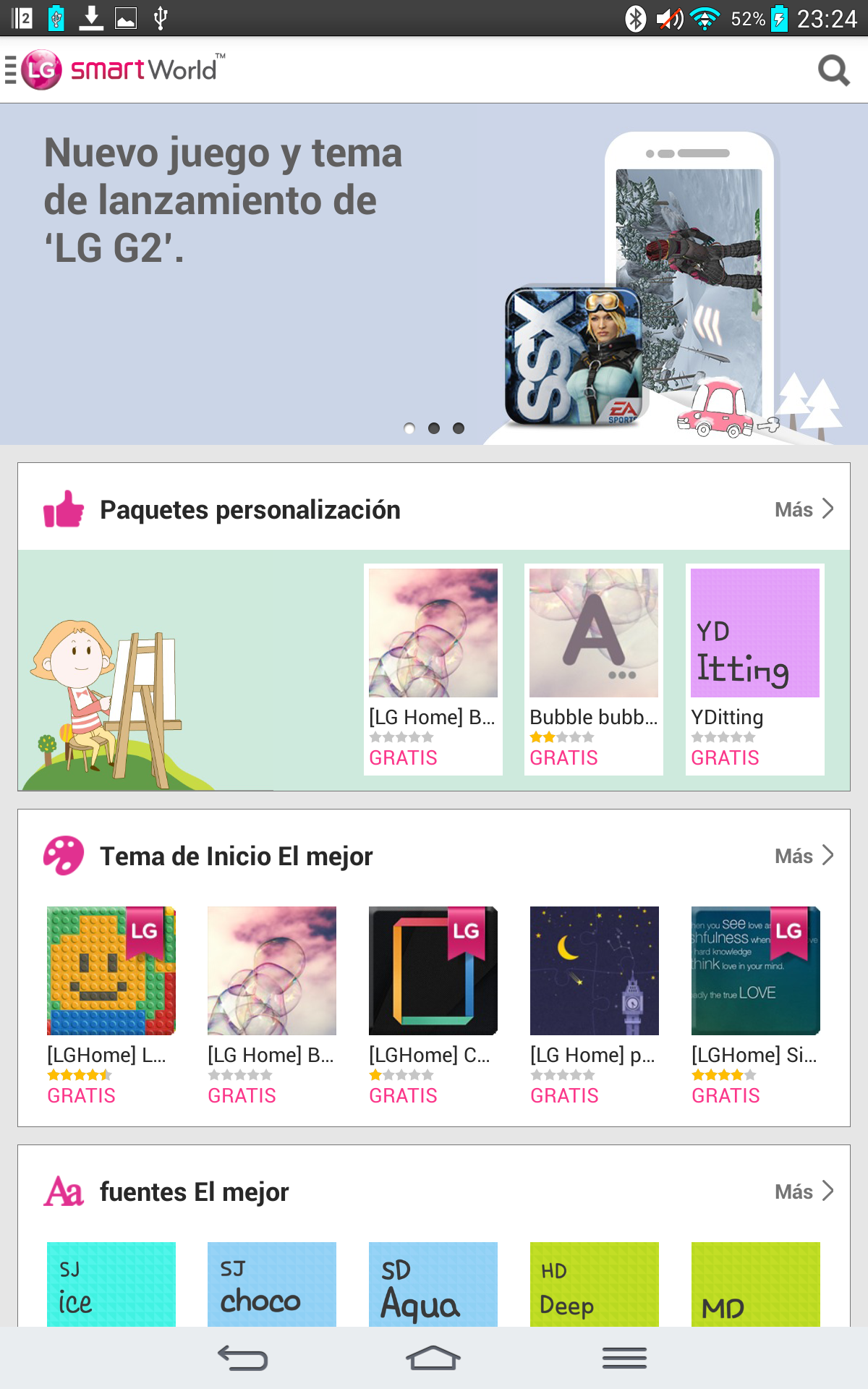Image resolution: width=868 pixels, height=1389 pixels.
Task: Tap Más next to Tema de Inicio
Action: 804,856
